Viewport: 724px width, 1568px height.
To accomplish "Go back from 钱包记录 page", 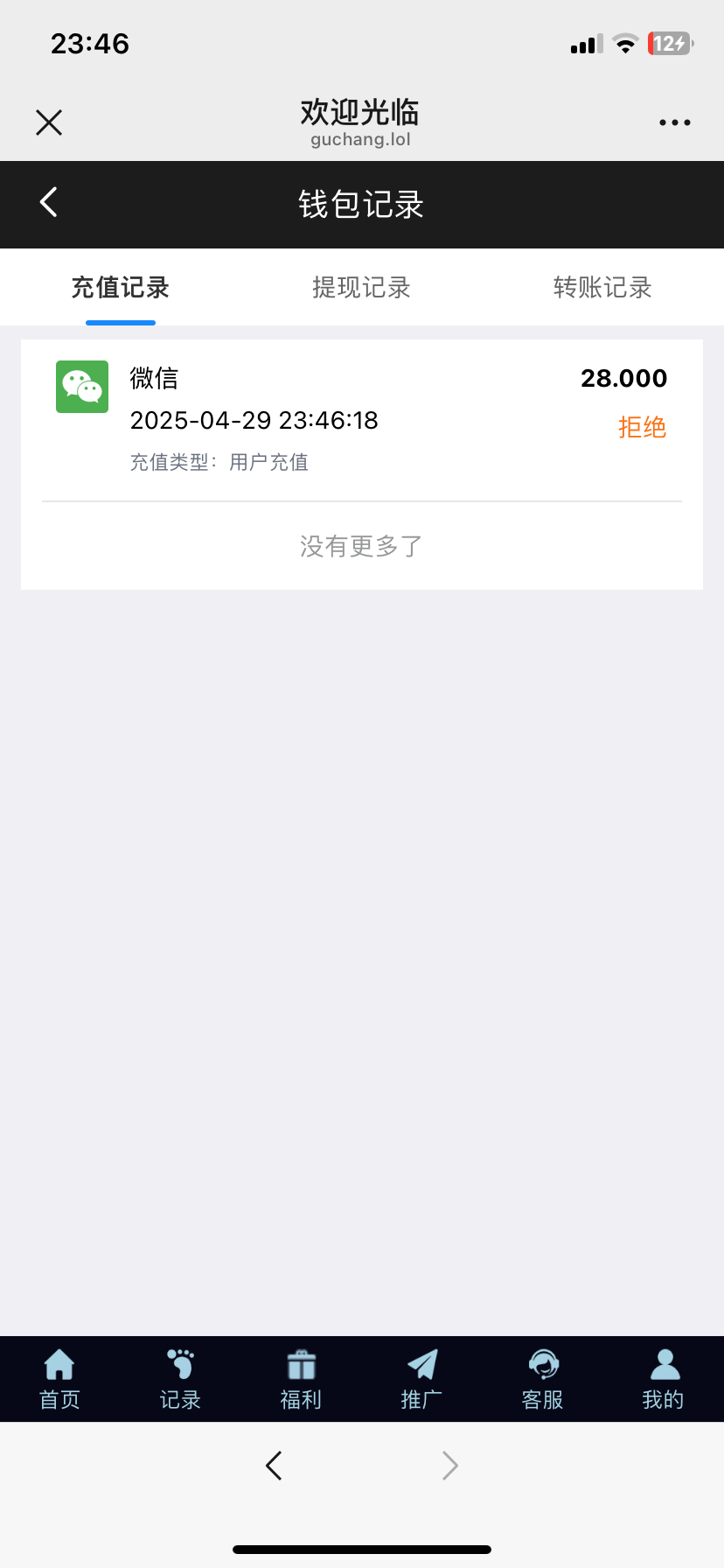I will [49, 202].
